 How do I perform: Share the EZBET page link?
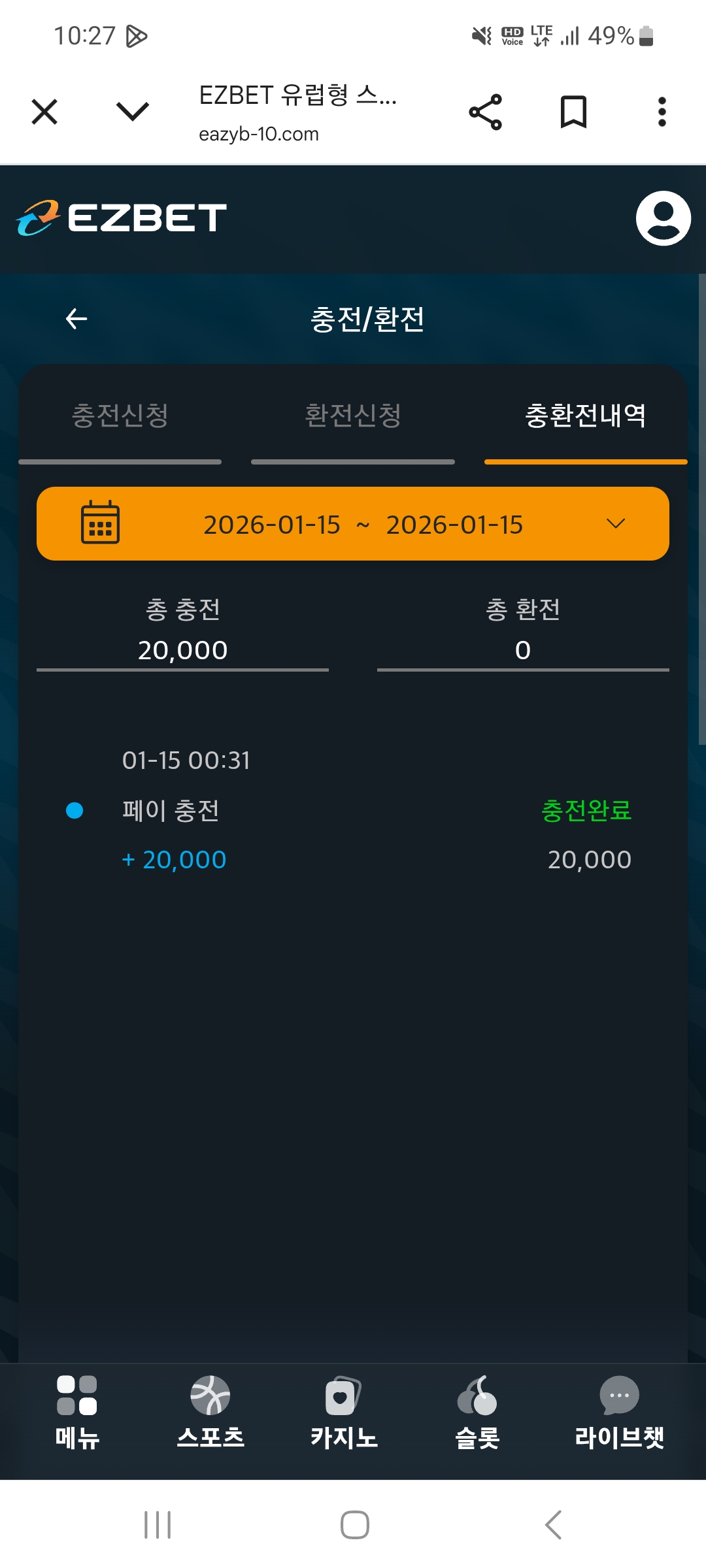[486, 112]
